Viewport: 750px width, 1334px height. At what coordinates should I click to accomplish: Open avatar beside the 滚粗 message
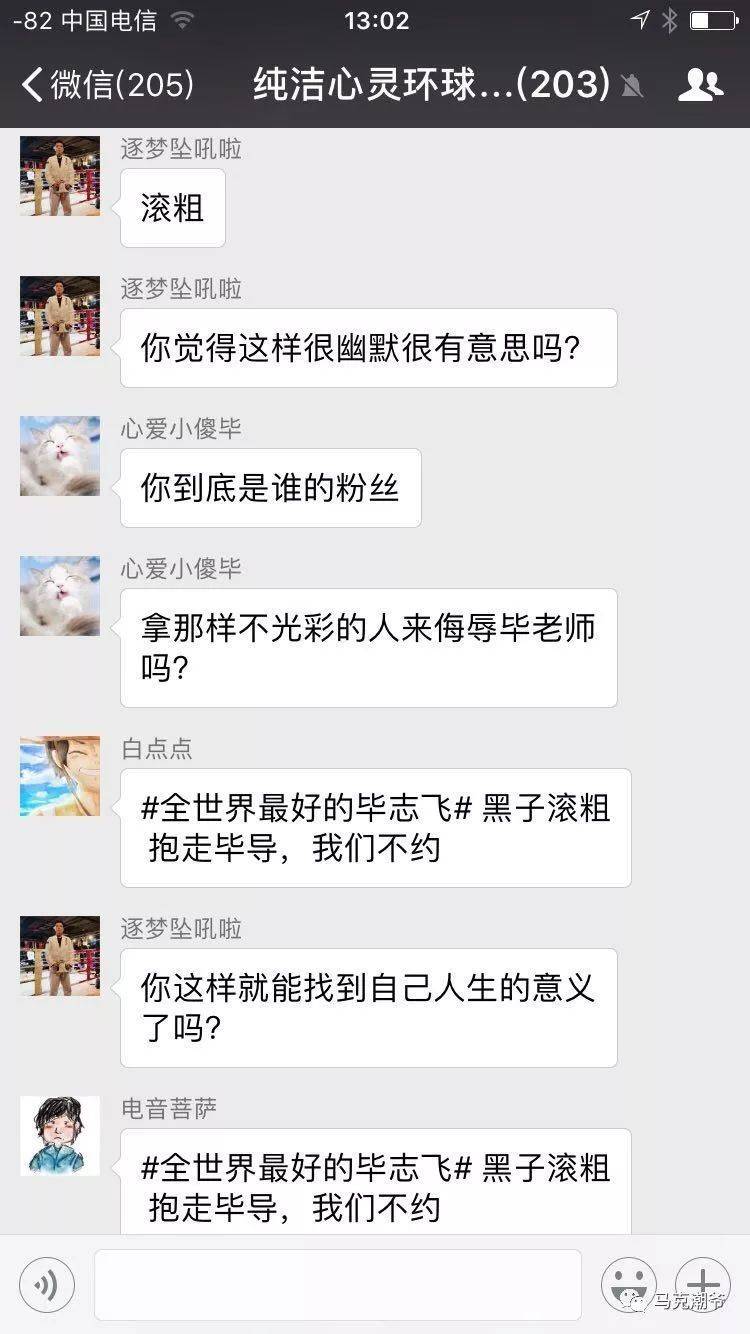click(x=60, y=176)
